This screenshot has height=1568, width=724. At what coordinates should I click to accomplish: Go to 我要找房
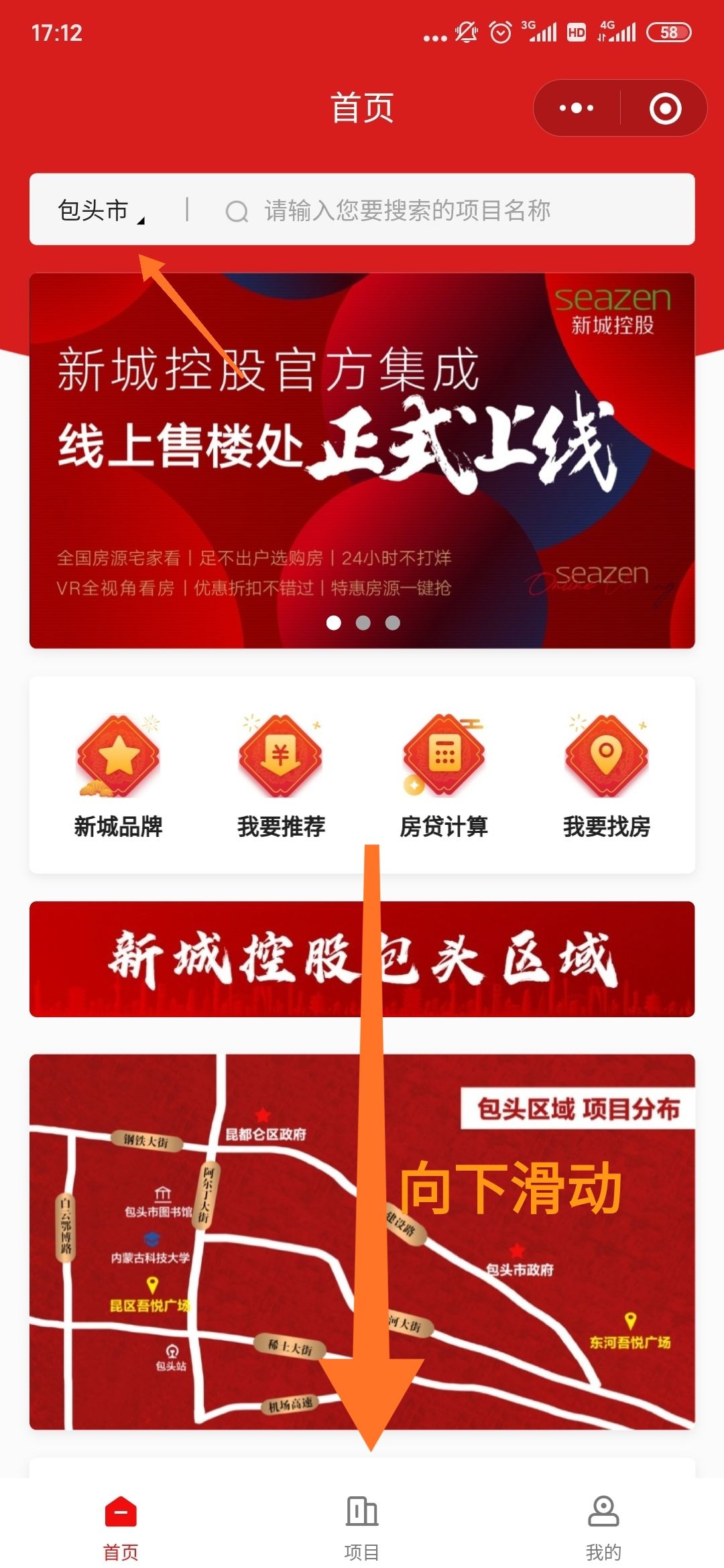click(607, 777)
